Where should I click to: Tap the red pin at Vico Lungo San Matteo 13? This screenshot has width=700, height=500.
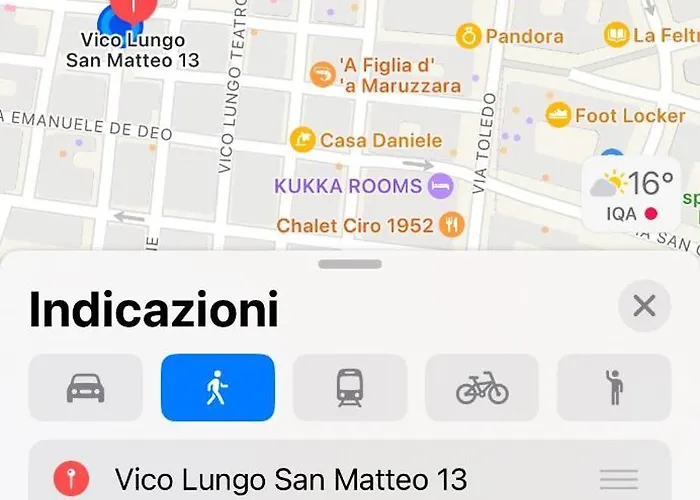(x=126, y=12)
